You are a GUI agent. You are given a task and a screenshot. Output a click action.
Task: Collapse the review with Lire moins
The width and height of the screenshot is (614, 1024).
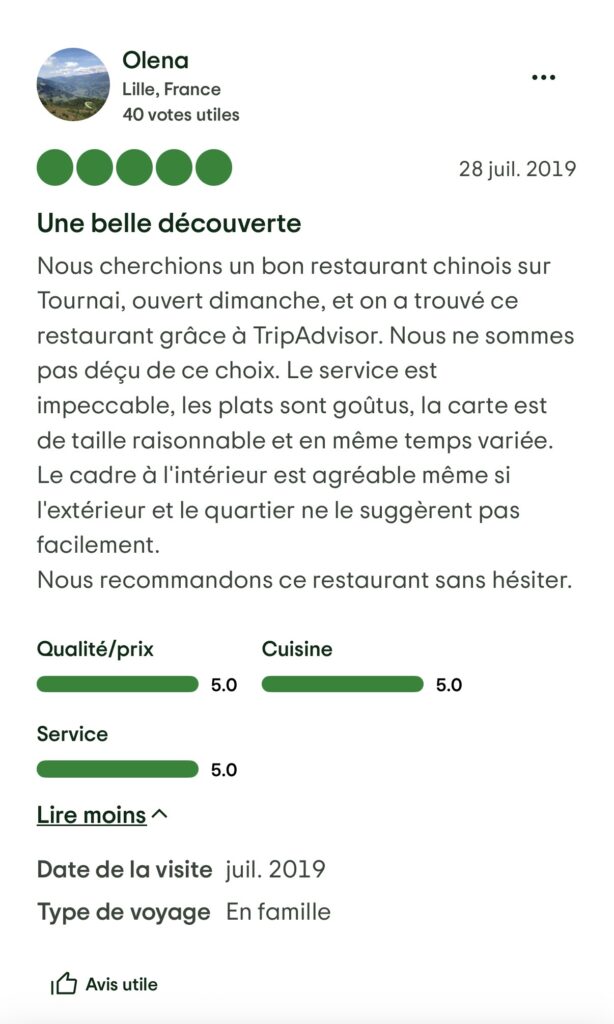point(102,815)
